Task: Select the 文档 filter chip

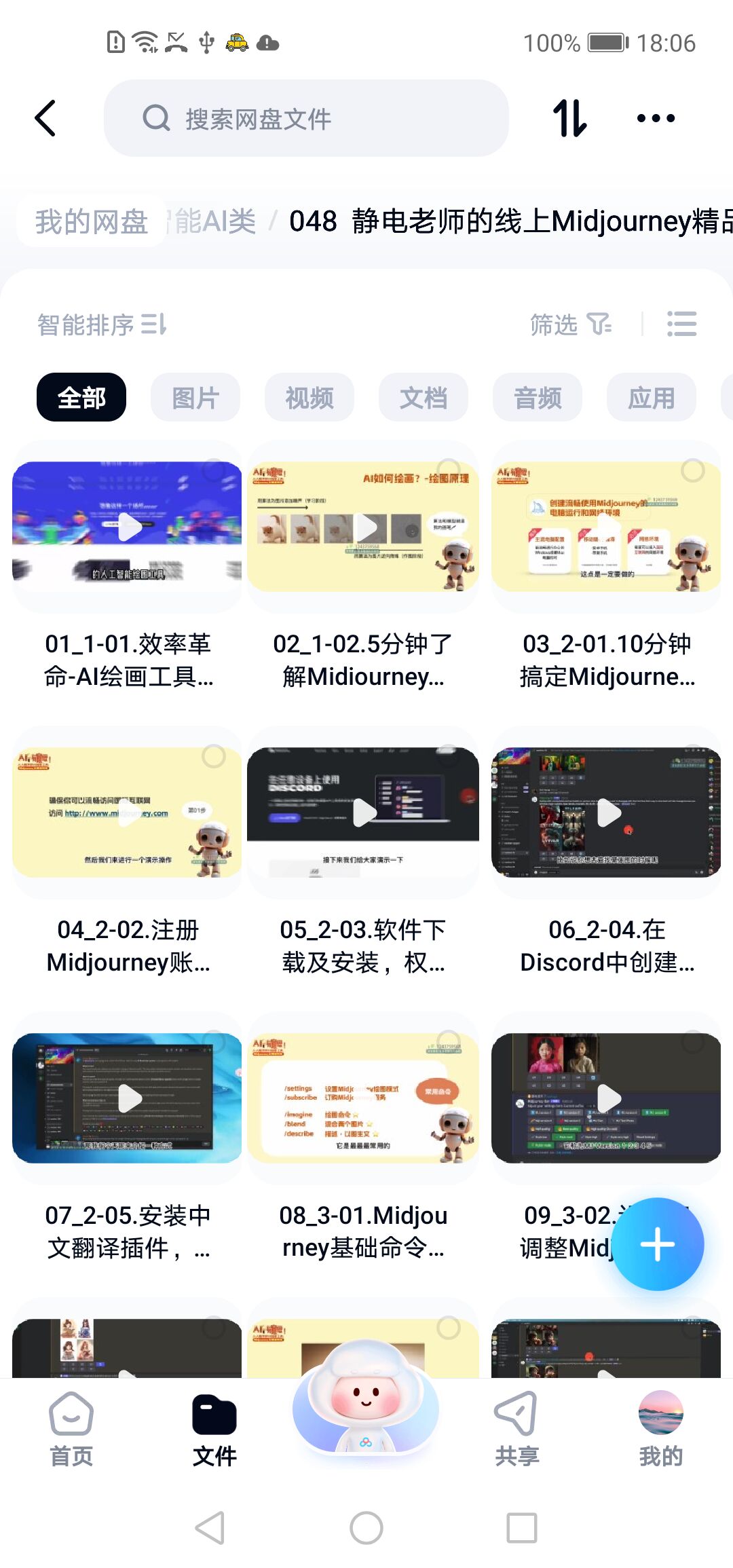Action: (x=424, y=397)
